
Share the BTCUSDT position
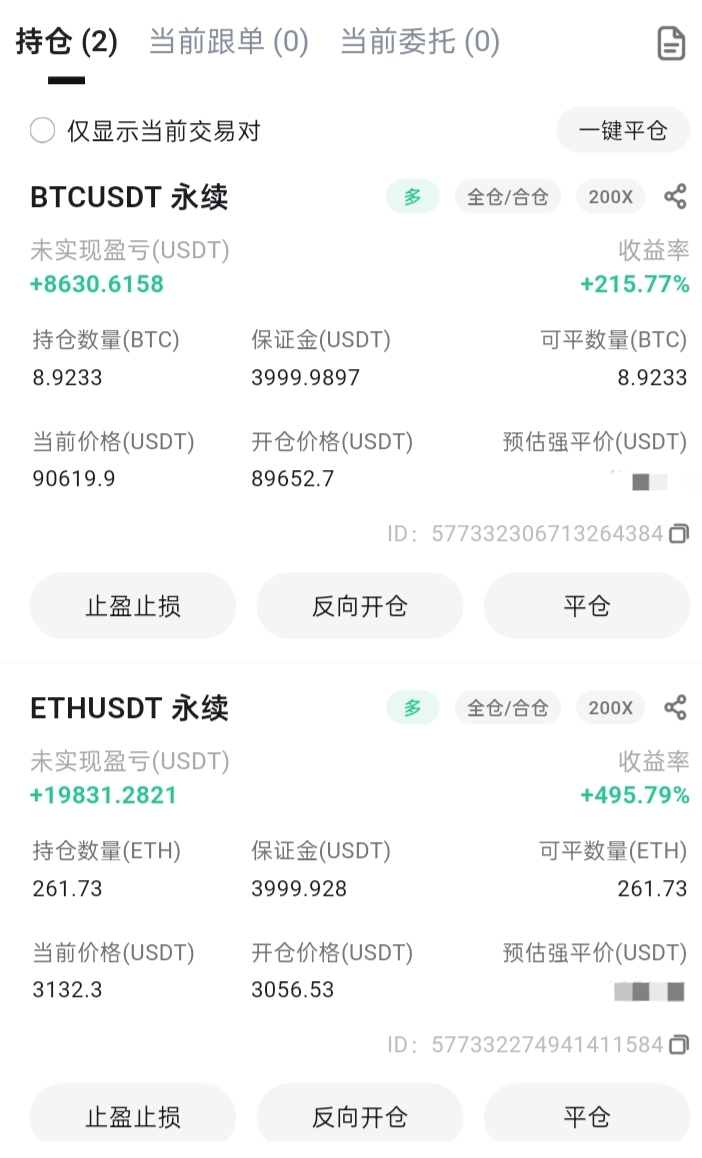(x=676, y=197)
